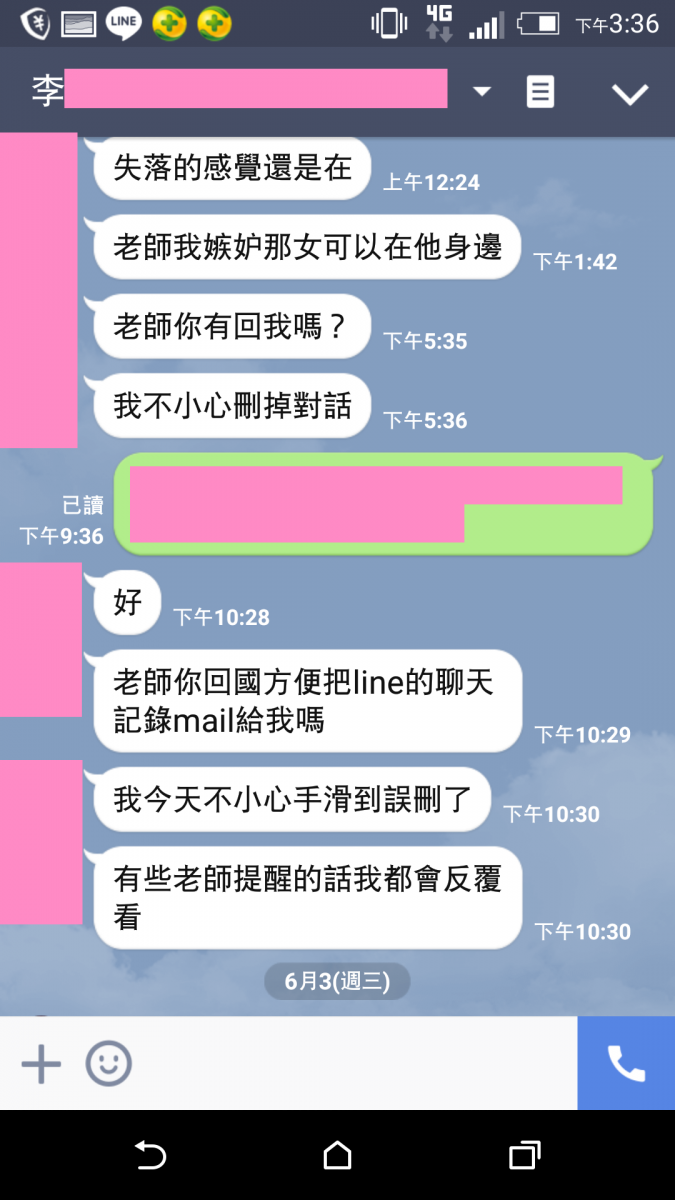Tap the plus attachment button

41,1064
